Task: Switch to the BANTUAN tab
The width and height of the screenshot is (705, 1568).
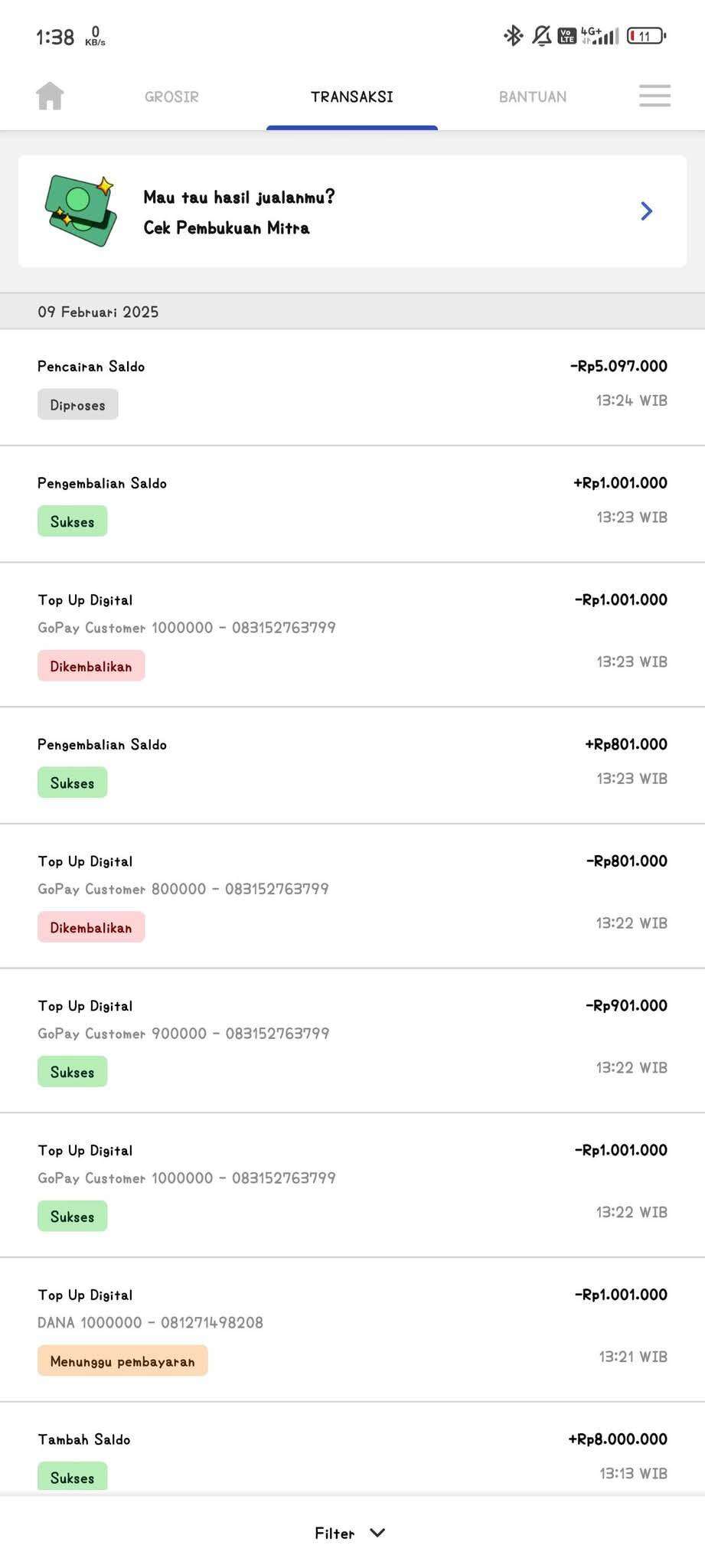Action: tap(533, 97)
